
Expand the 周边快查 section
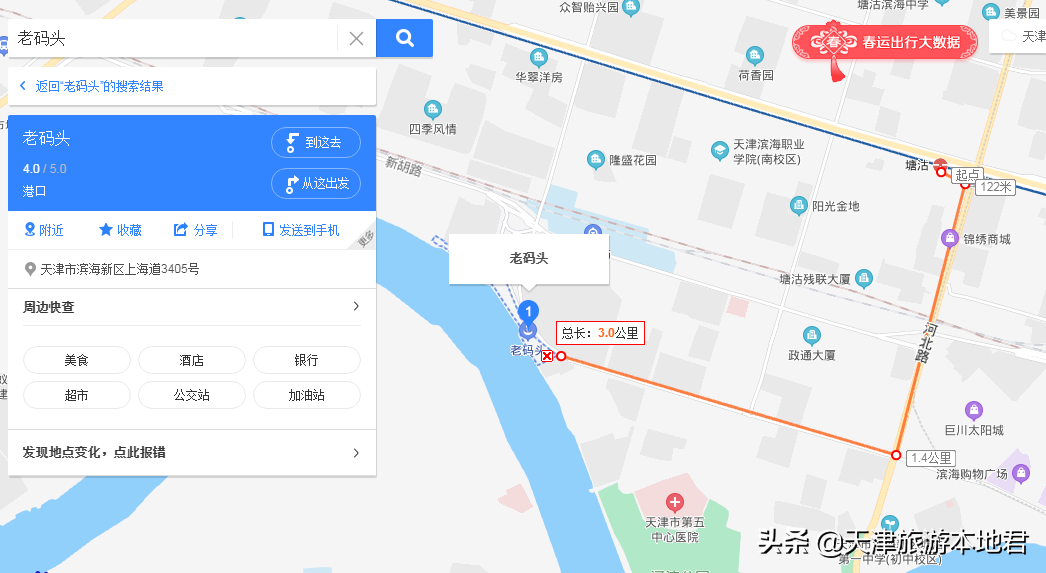[x=355, y=307]
